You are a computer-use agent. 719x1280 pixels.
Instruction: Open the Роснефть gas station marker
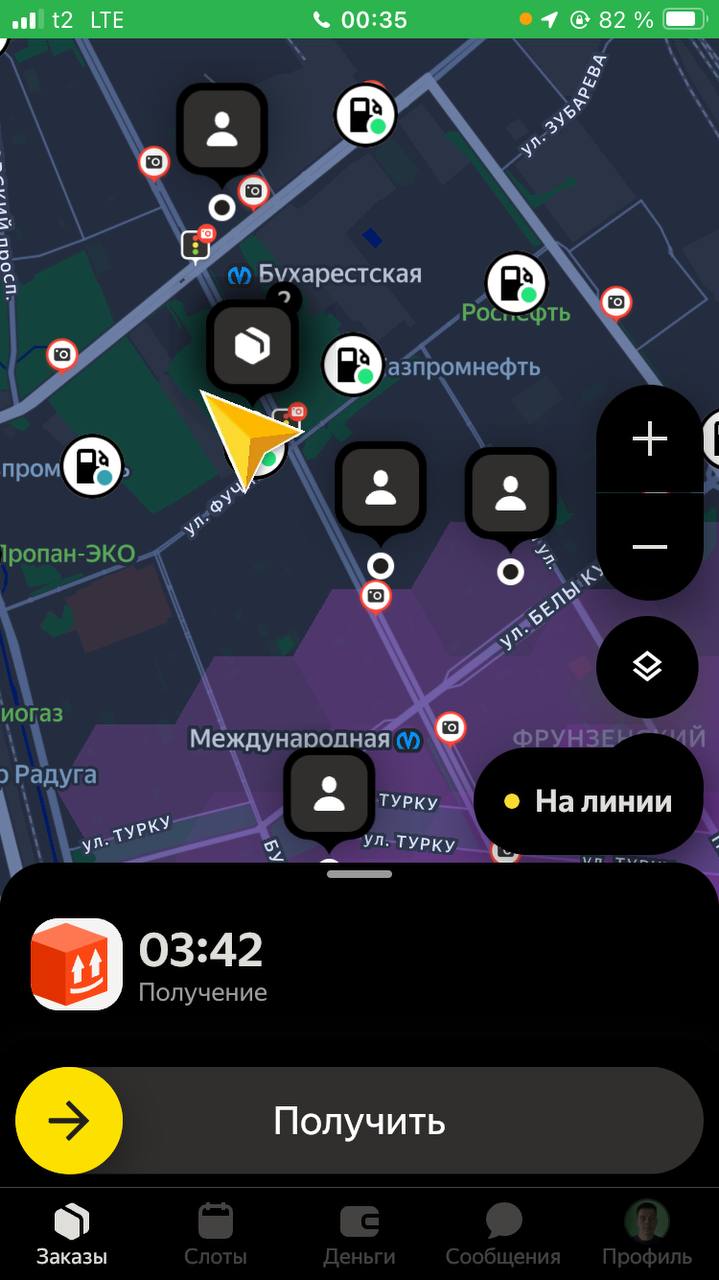pyautogui.click(x=516, y=284)
